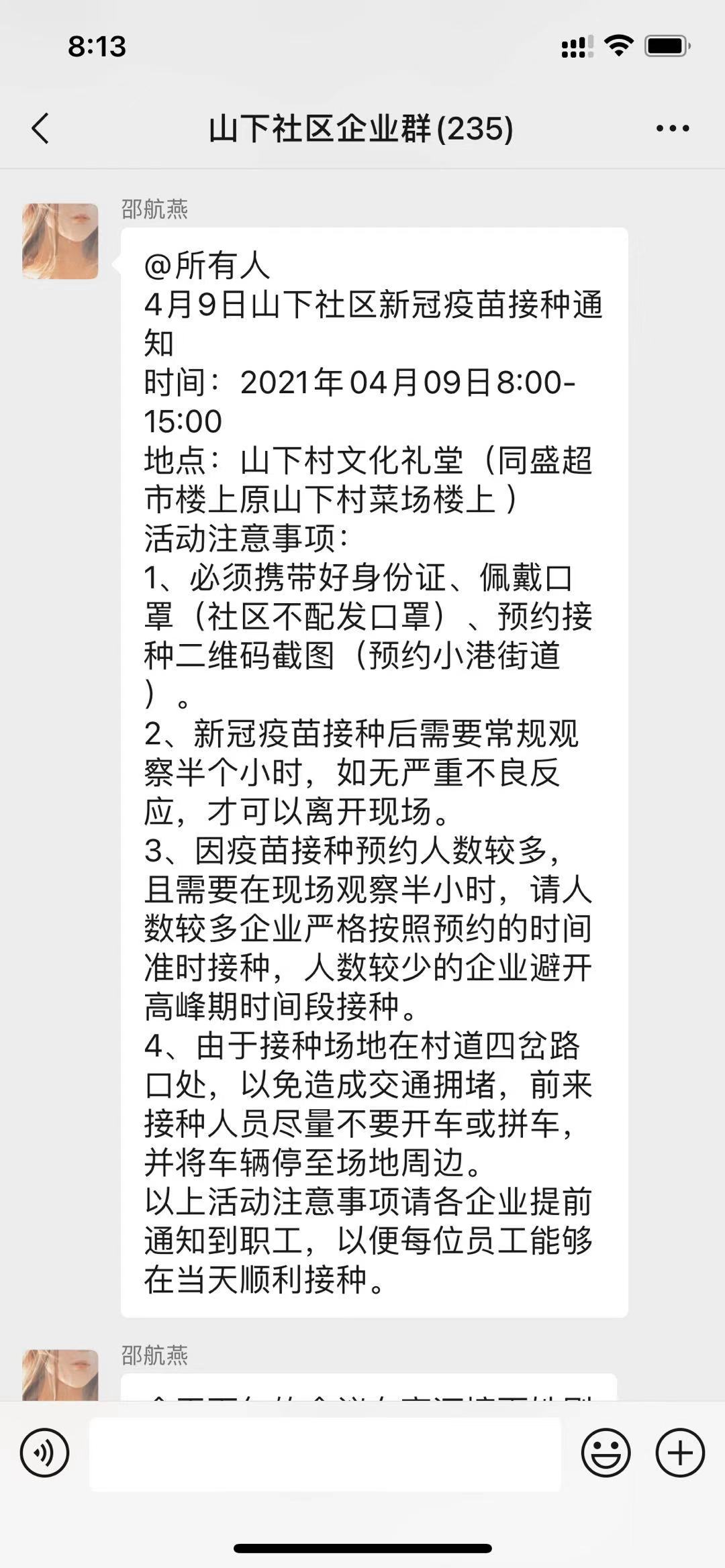
Task: Open the emoji sticker panel
Action: tap(606, 1453)
